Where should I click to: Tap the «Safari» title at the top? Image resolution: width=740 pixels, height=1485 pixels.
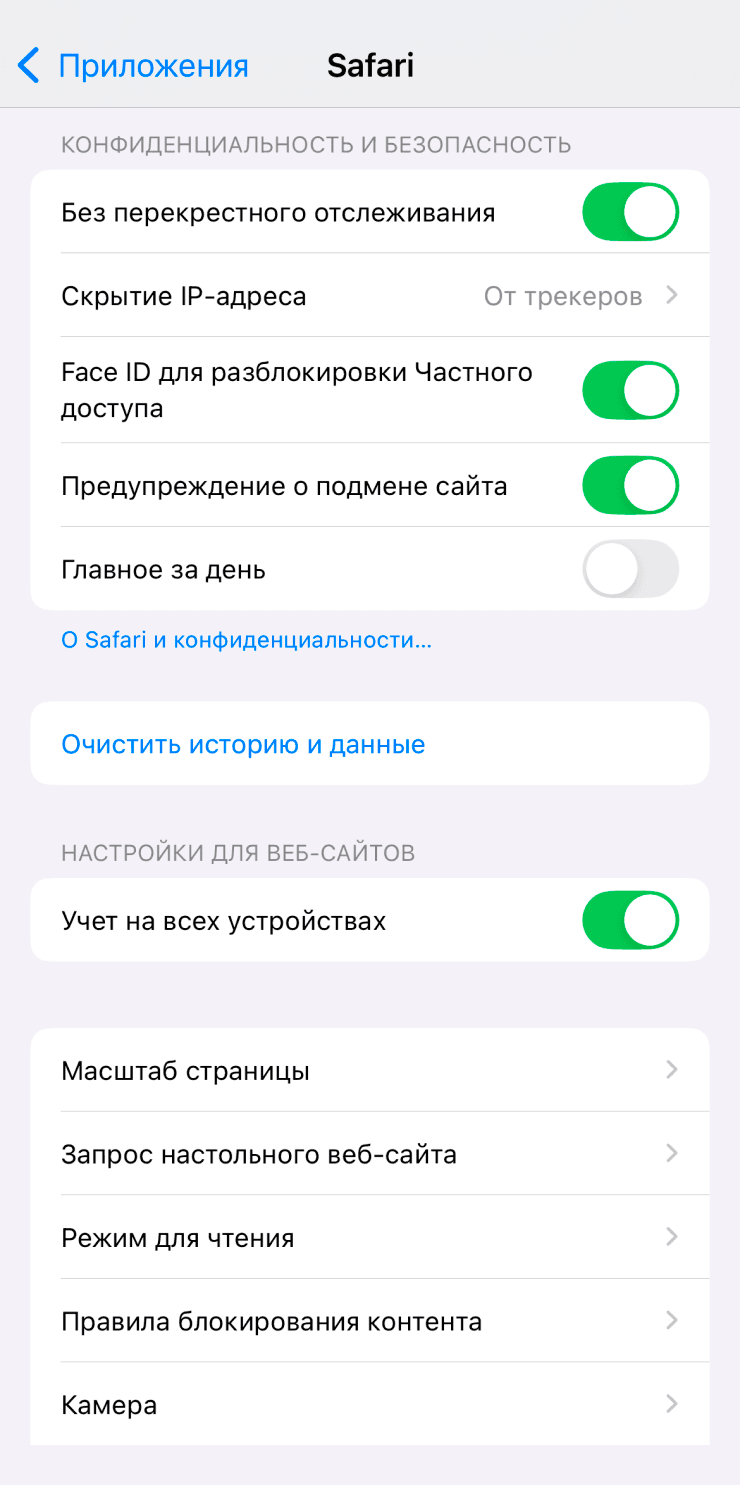[x=370, y=65]
